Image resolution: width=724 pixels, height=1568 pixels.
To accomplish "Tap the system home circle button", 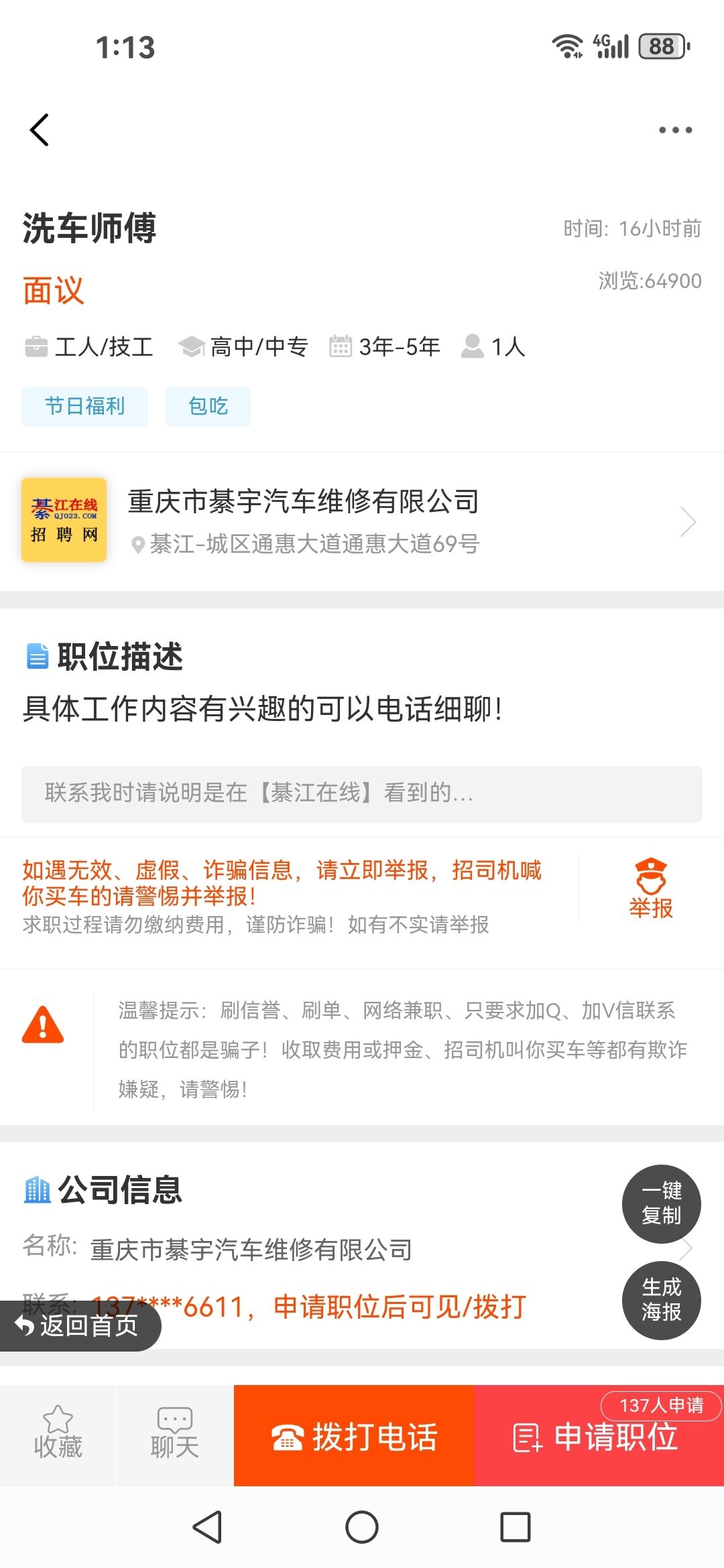I will coord(362,1527).
